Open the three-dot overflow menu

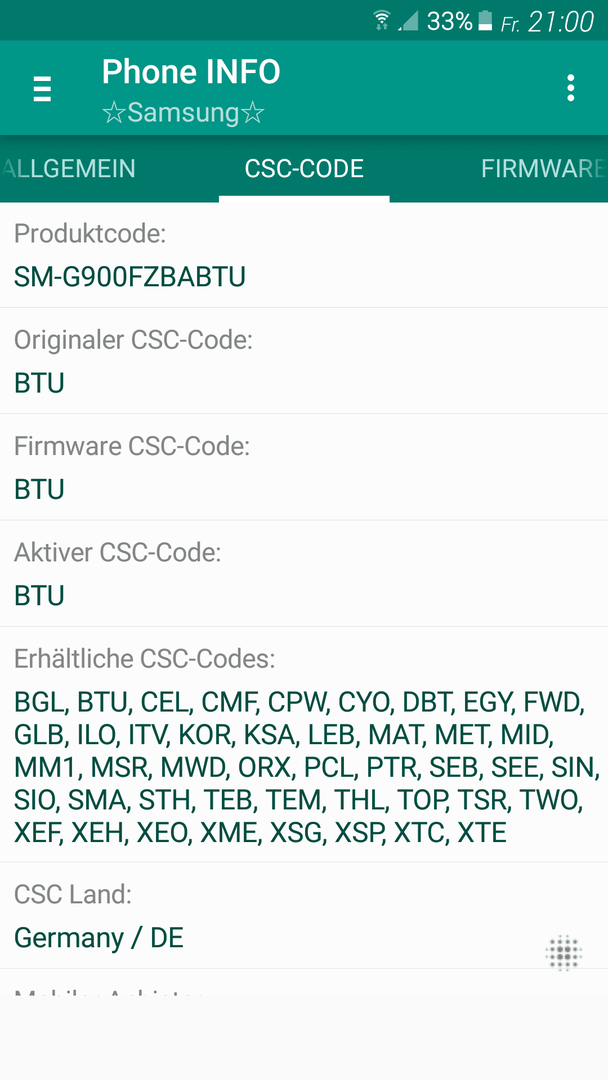click(x=570, y=88)
